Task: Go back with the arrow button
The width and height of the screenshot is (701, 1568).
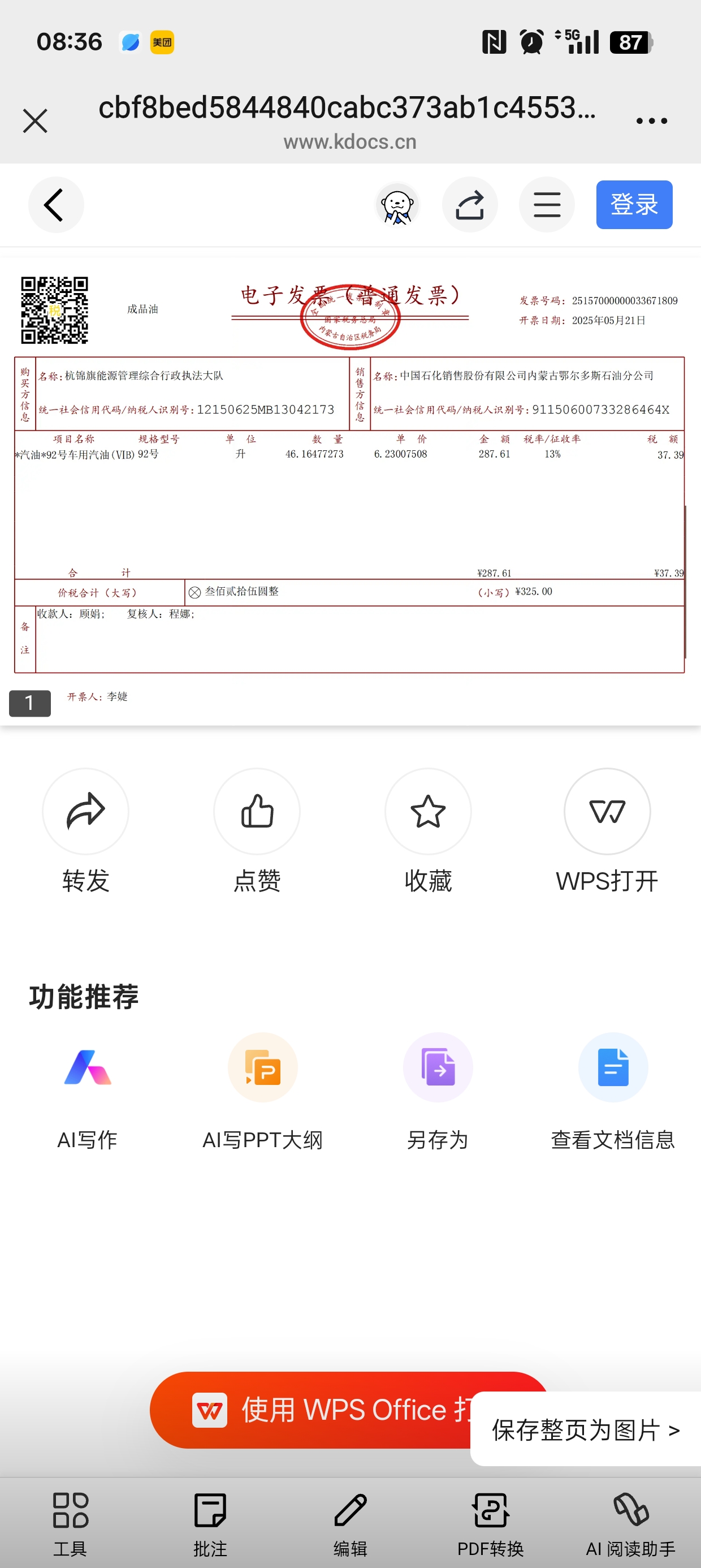Action: (x=56, y=205)
